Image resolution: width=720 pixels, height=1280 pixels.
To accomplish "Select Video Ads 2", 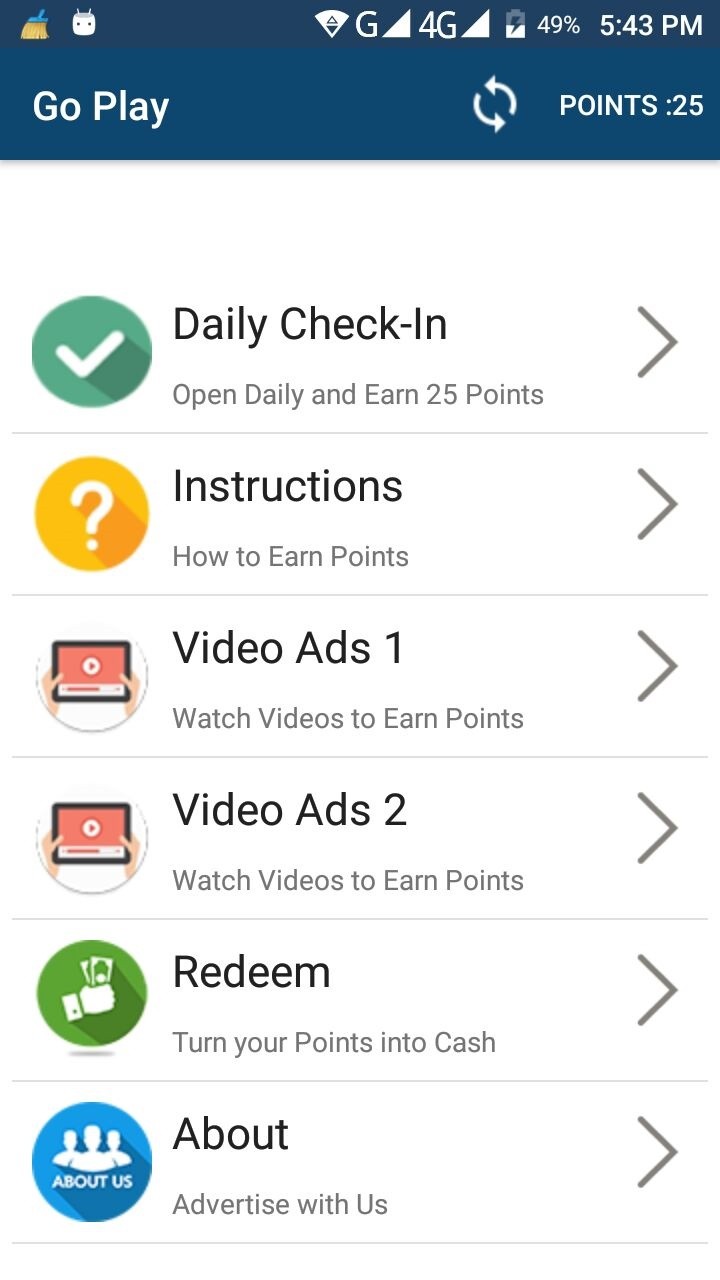I will coord(360,838).
